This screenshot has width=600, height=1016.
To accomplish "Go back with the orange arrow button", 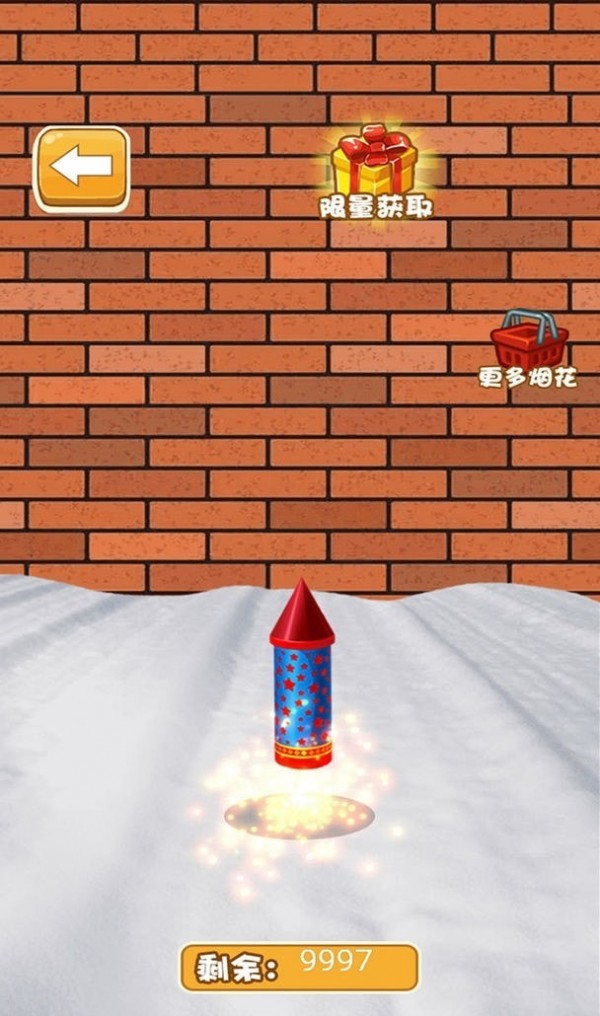I will (x=82, y=168).
